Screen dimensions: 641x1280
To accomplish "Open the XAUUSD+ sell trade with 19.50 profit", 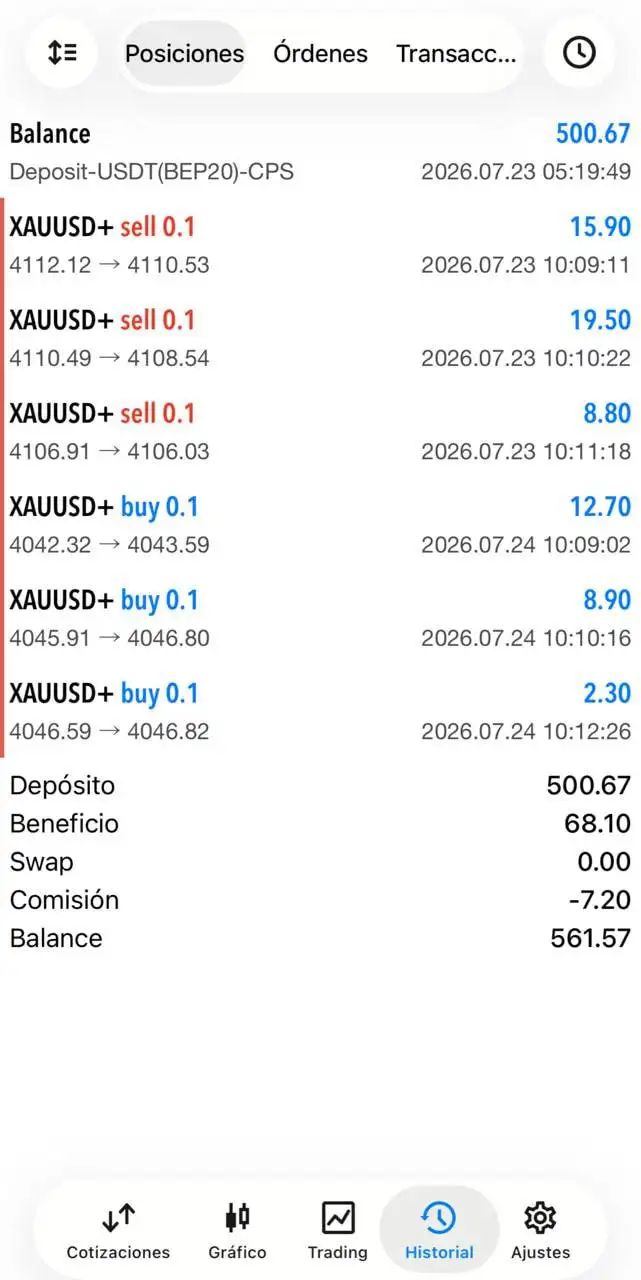I will click(320, 338).
